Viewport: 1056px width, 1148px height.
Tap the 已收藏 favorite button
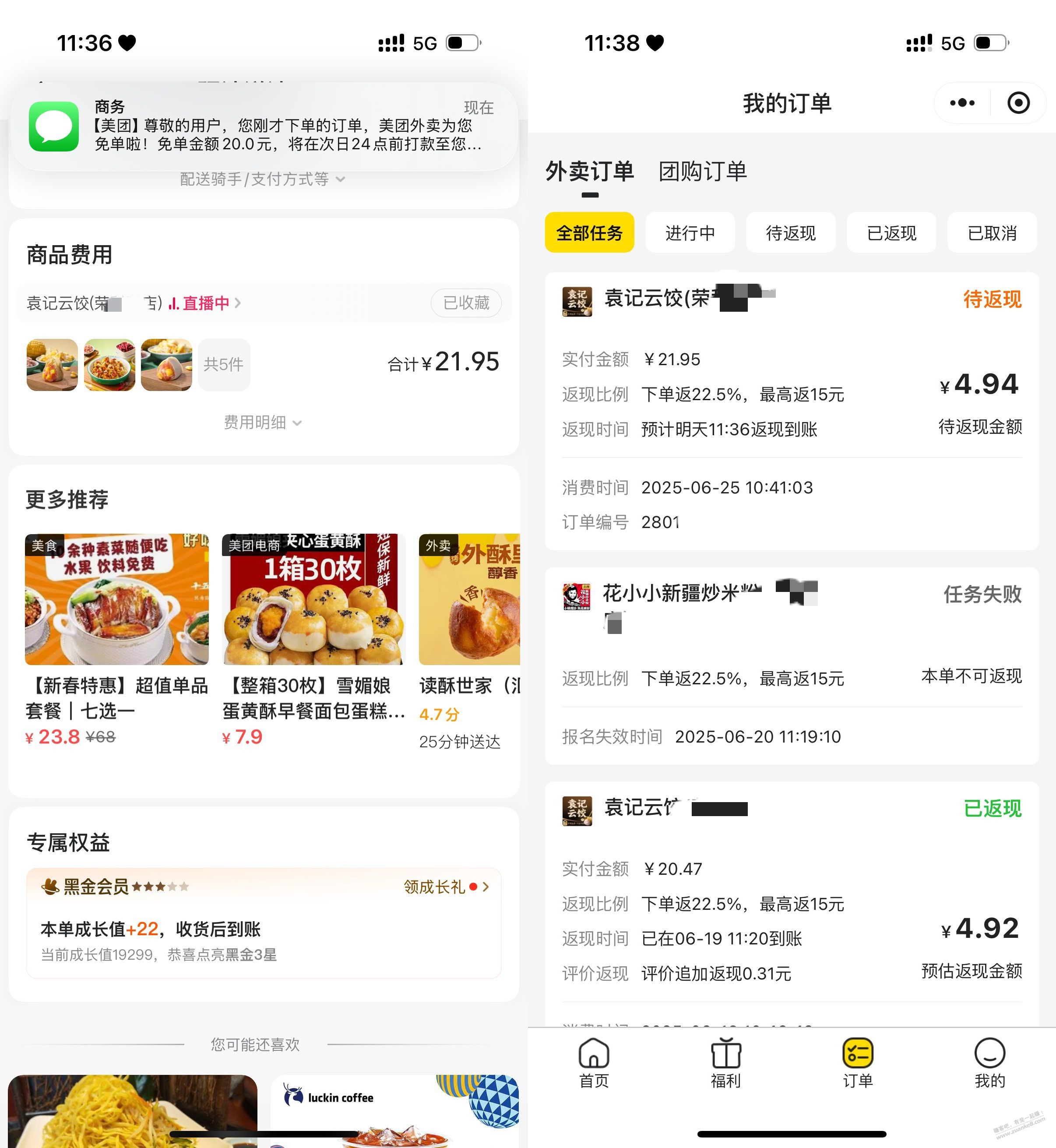[466, 303]
